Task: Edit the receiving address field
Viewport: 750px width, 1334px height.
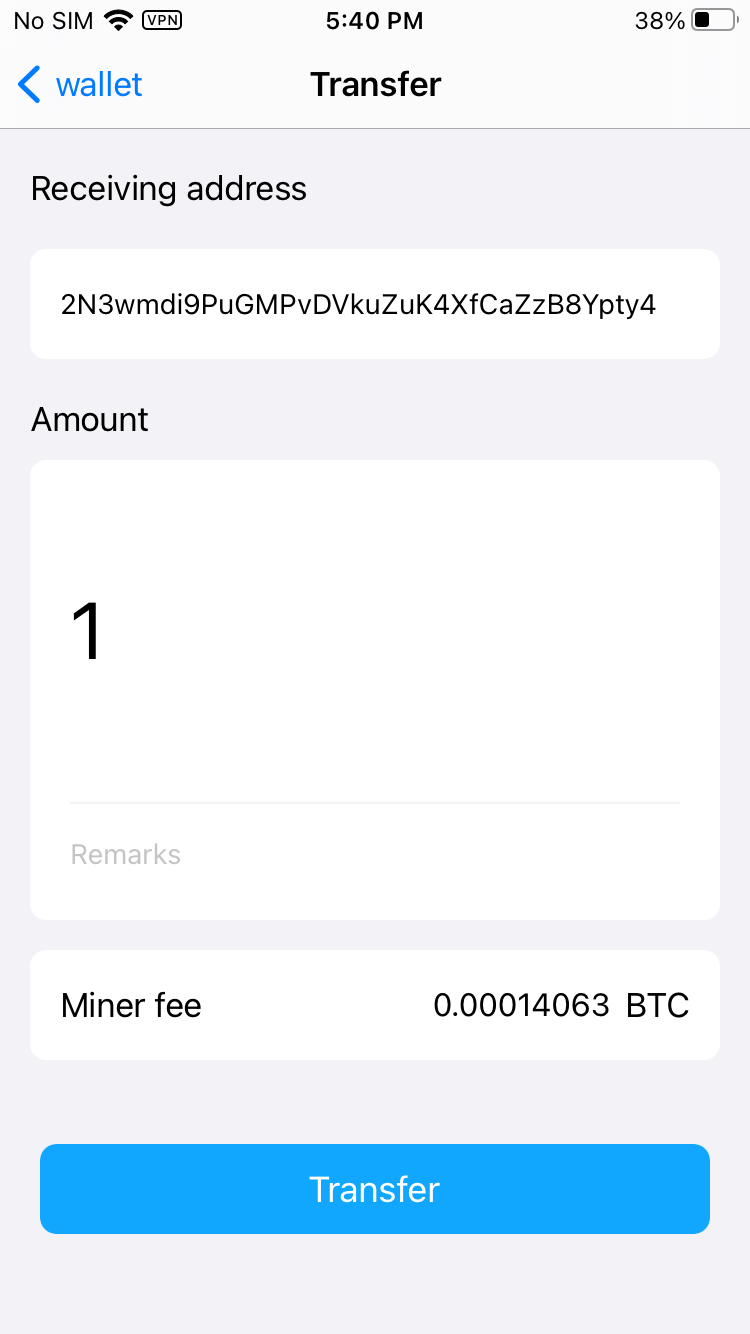Action: (x=375, y=304)
